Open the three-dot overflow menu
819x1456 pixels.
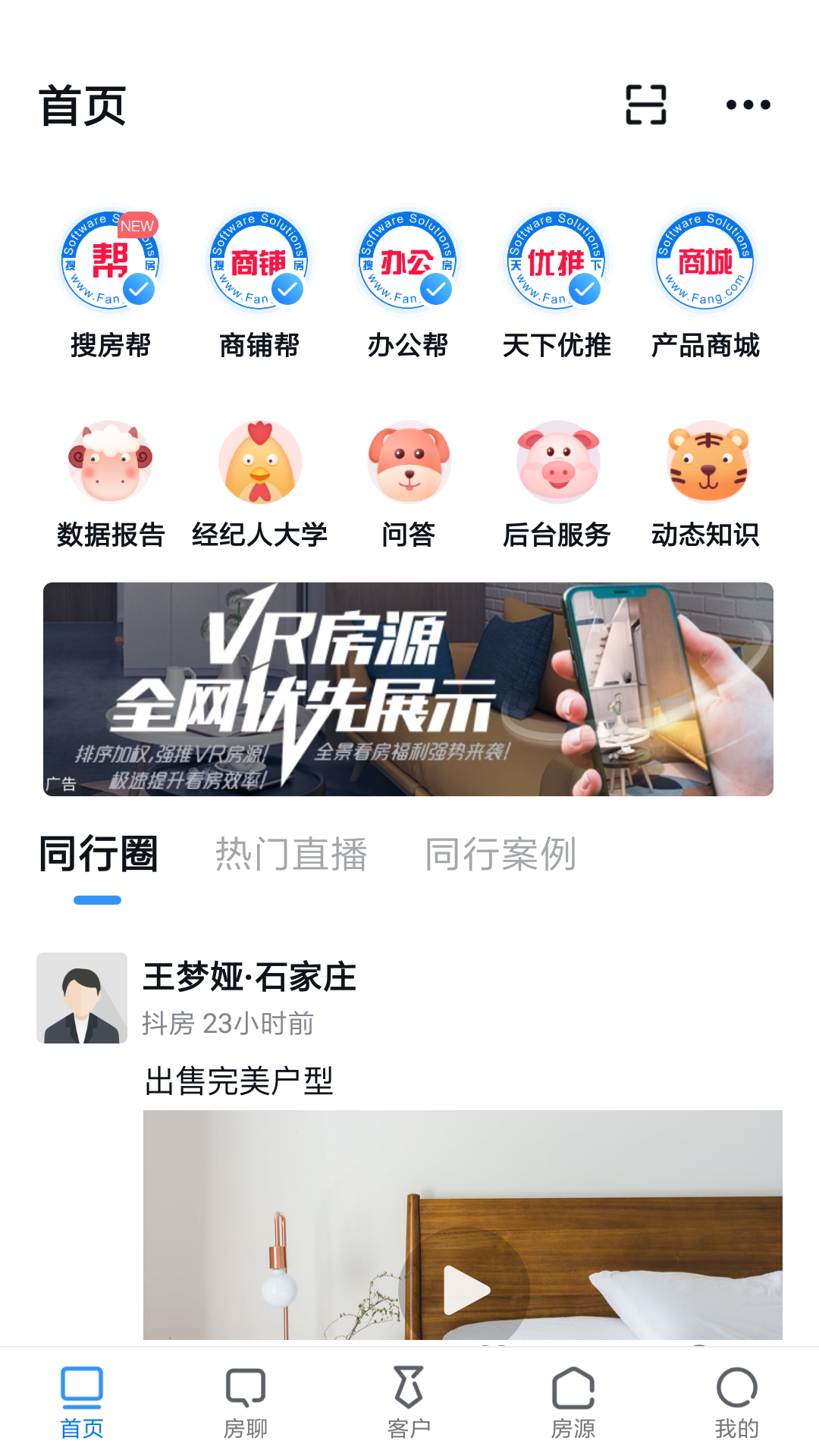[748, 105]
